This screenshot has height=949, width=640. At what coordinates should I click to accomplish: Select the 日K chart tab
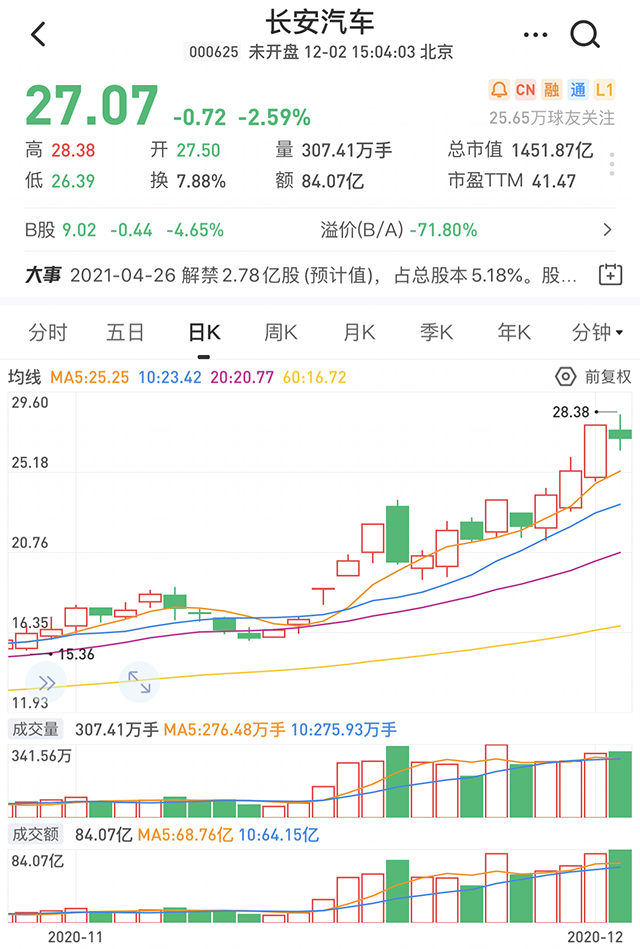[204, 332]
